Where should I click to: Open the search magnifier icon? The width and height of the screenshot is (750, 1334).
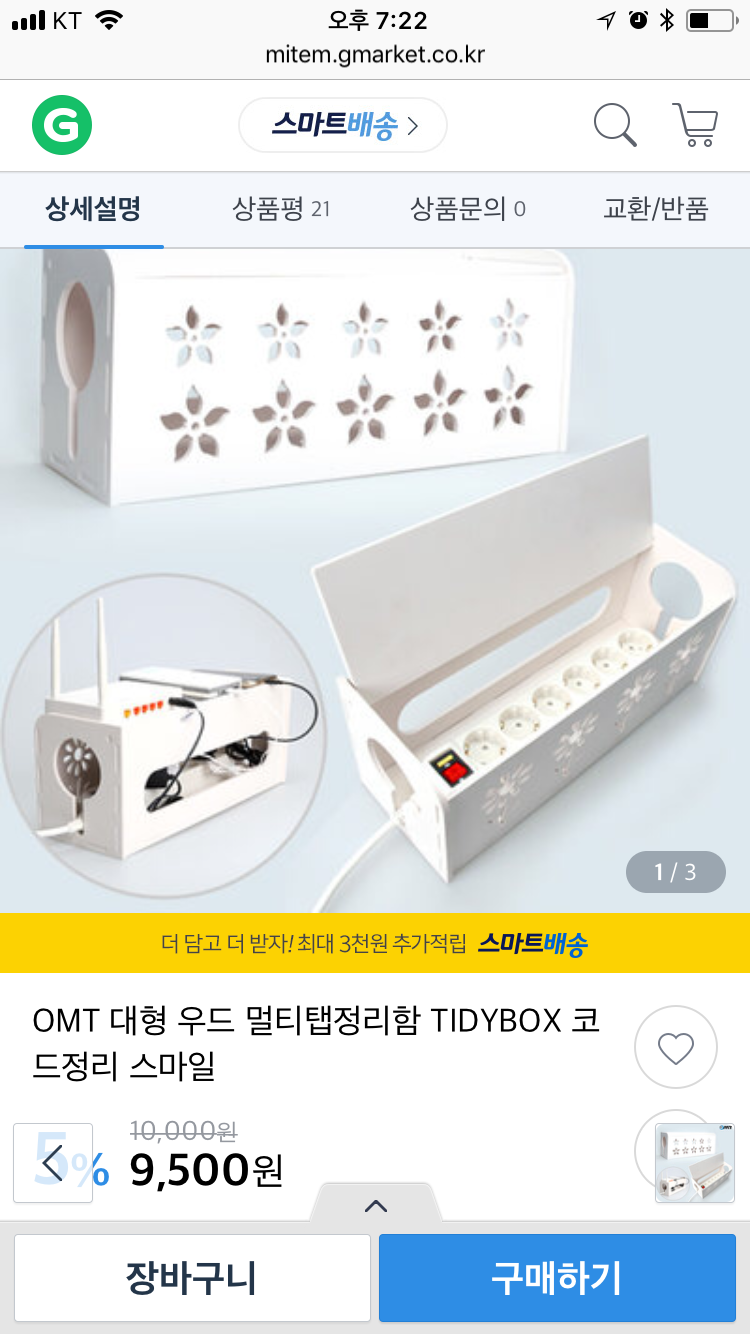pyautogui.click(x=615, y=125)
